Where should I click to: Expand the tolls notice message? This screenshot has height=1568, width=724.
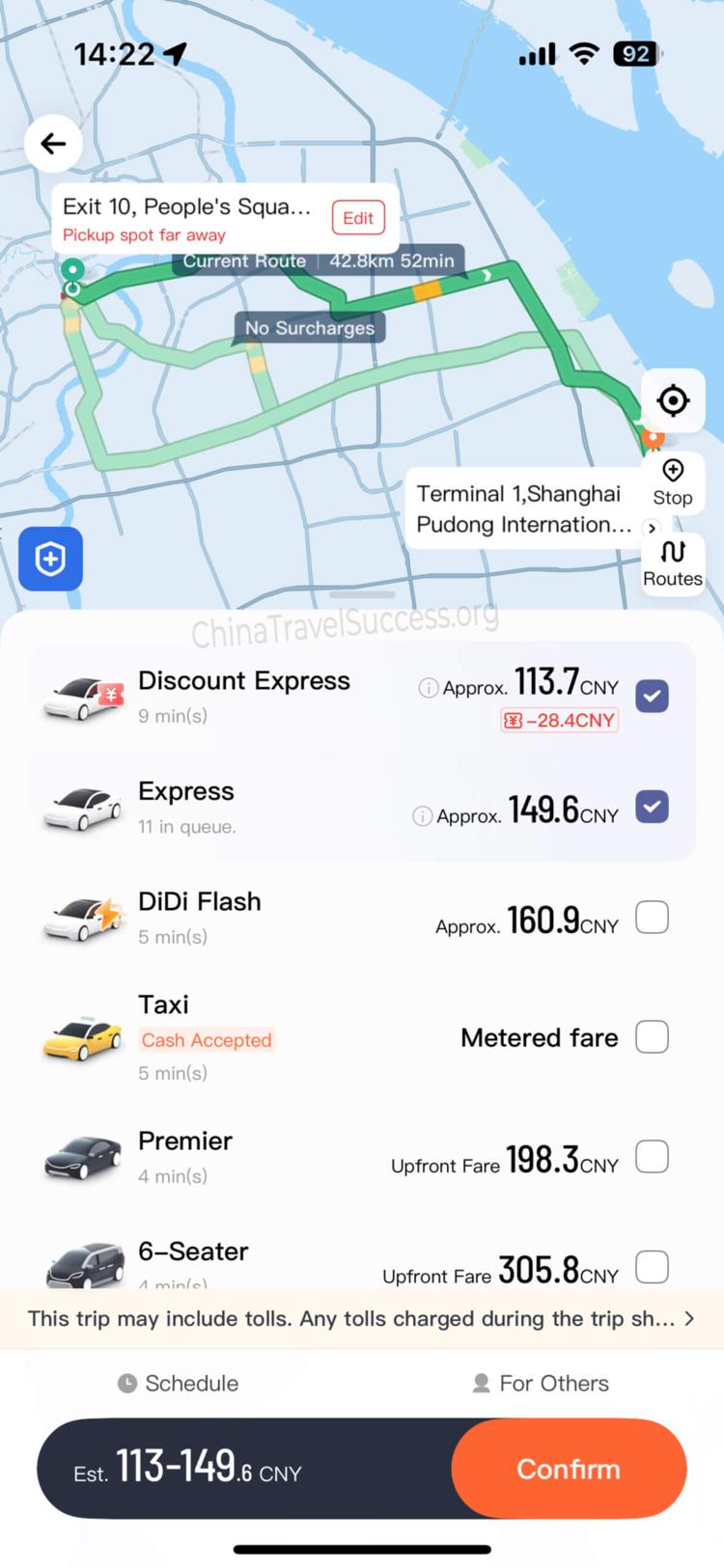coord(690,1318)
